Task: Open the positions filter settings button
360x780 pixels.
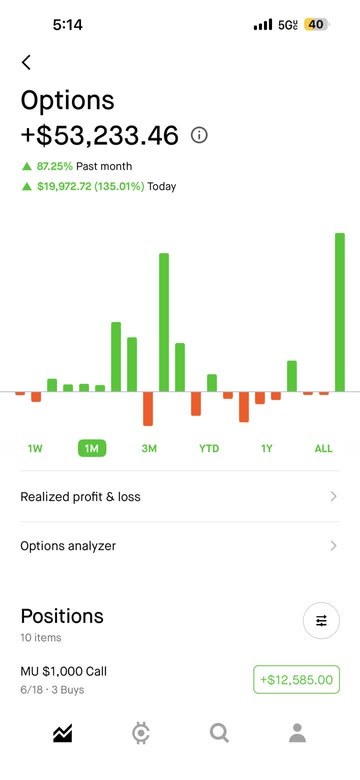Action: [x=321, y=620]
